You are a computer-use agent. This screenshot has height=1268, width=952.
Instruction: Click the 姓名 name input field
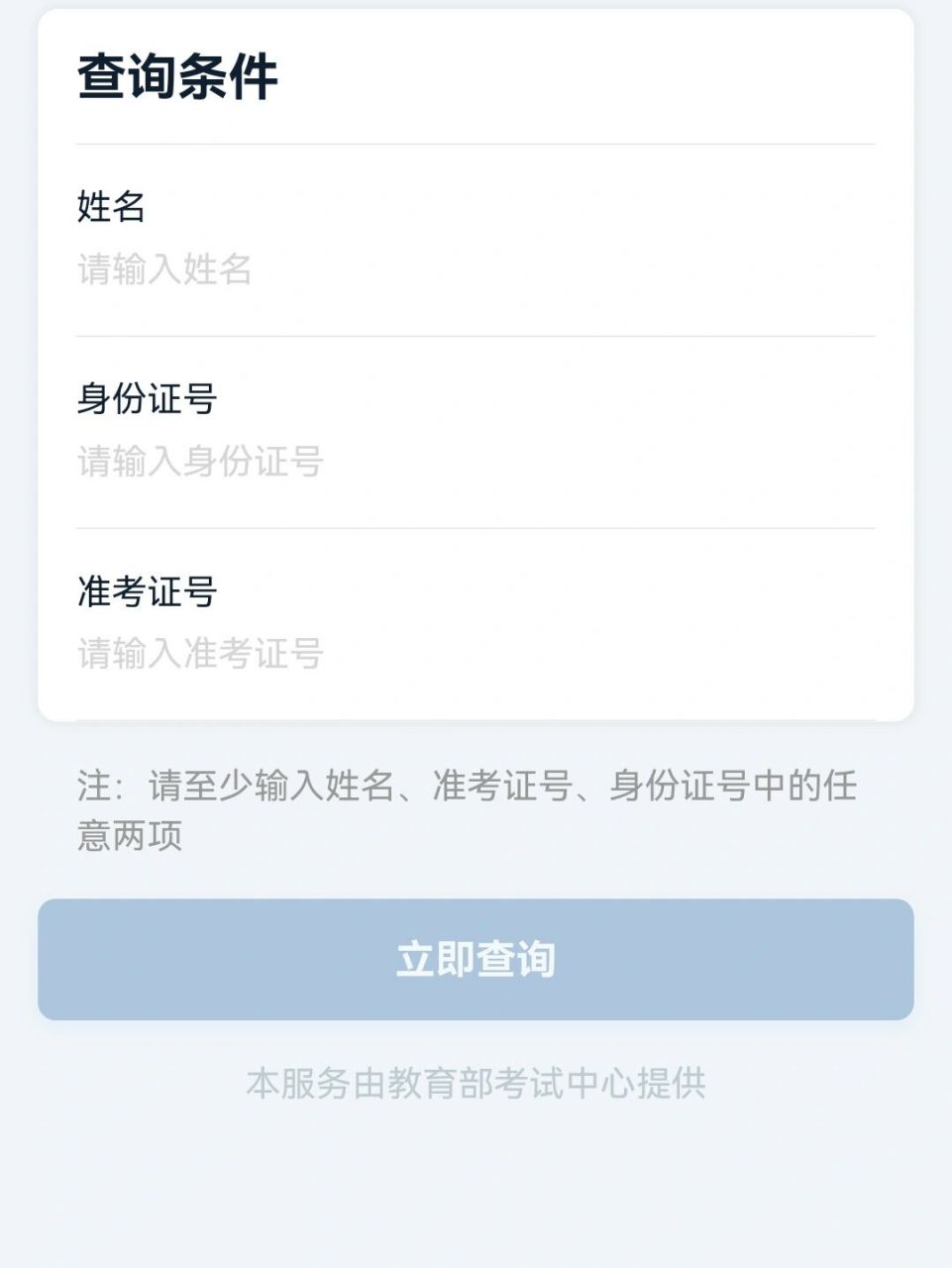coord(476,269)
